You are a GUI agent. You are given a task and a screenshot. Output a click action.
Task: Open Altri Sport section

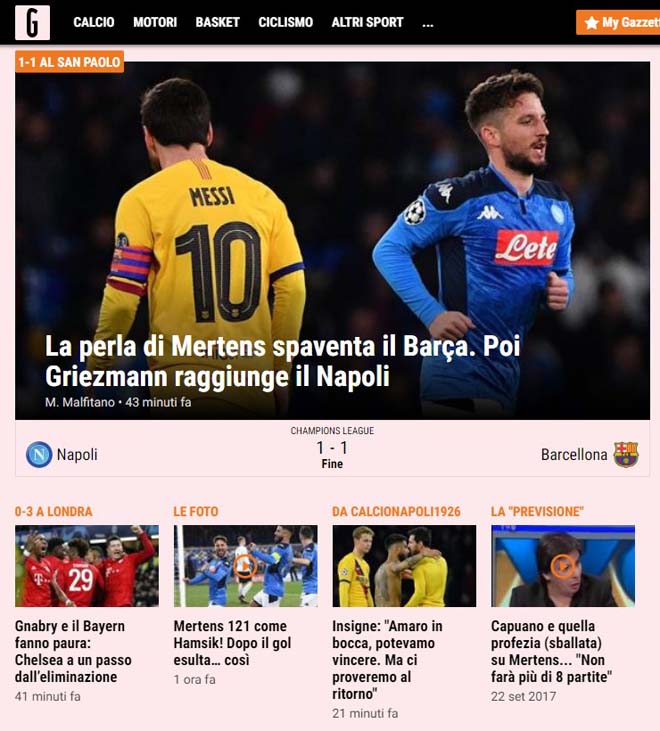tap(367, 22)
